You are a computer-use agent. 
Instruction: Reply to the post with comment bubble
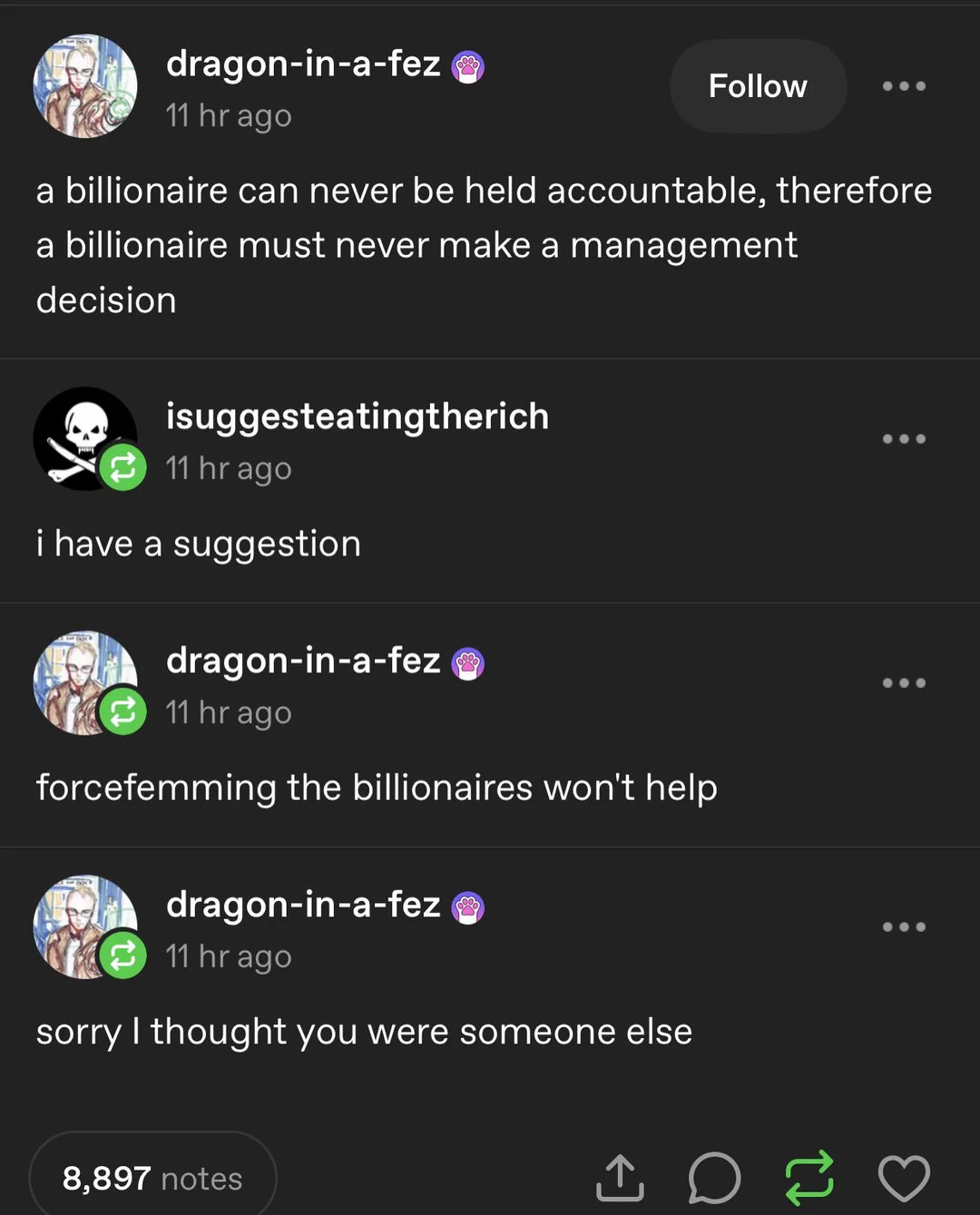[x=714, y=1178]
